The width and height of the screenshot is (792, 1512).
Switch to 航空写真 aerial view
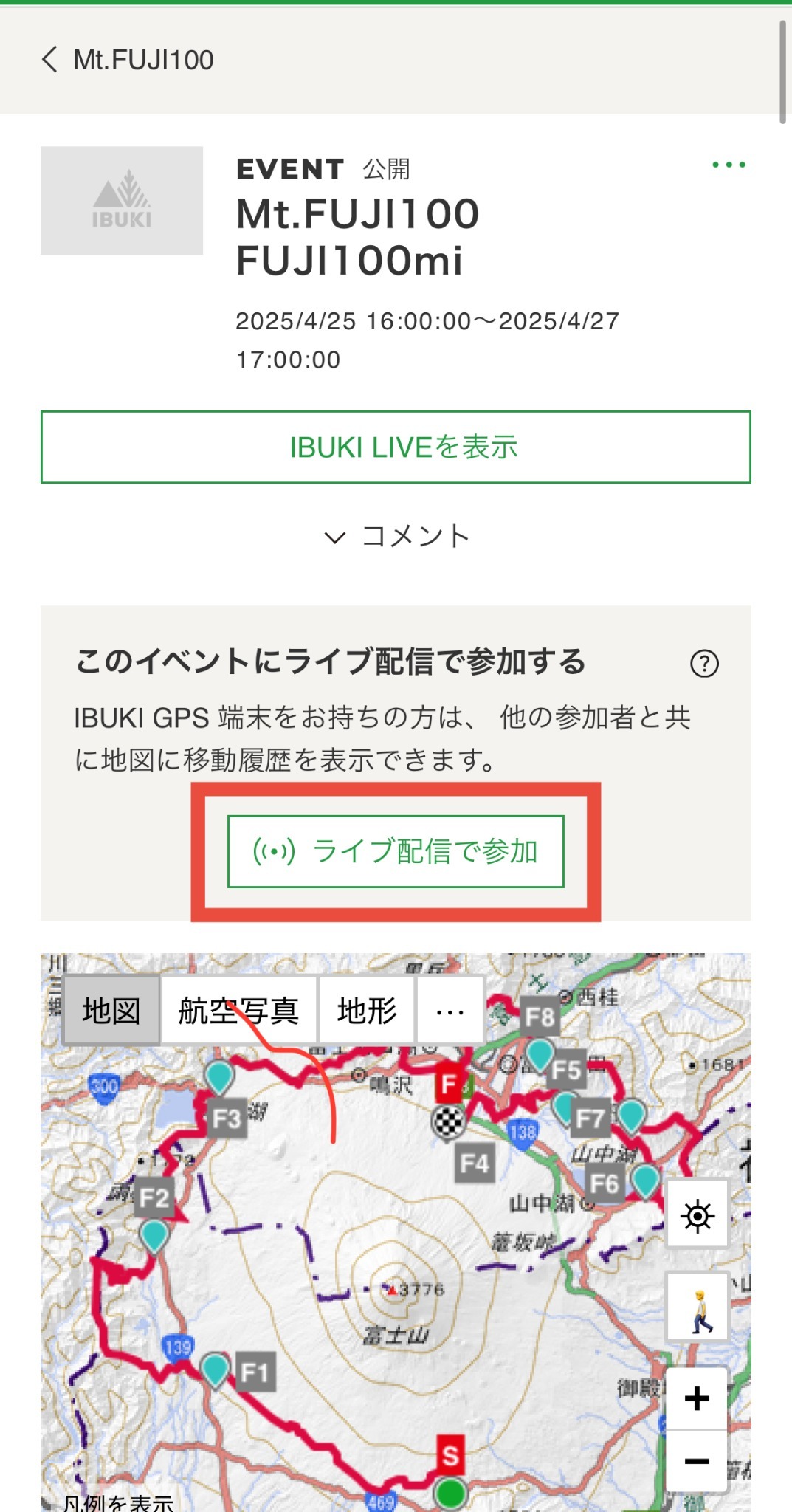click(x=238, y=1010)
